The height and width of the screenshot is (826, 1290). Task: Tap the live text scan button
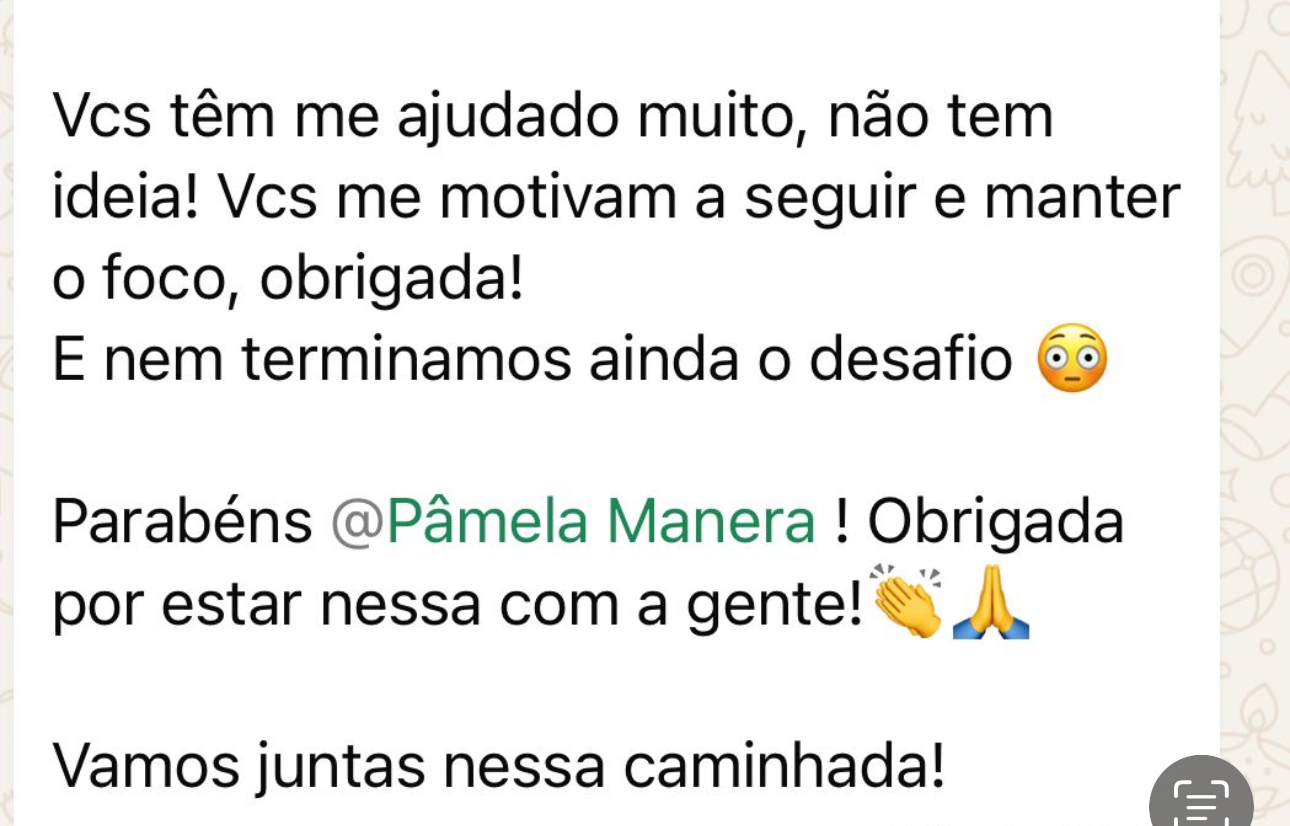[1201, 799]
